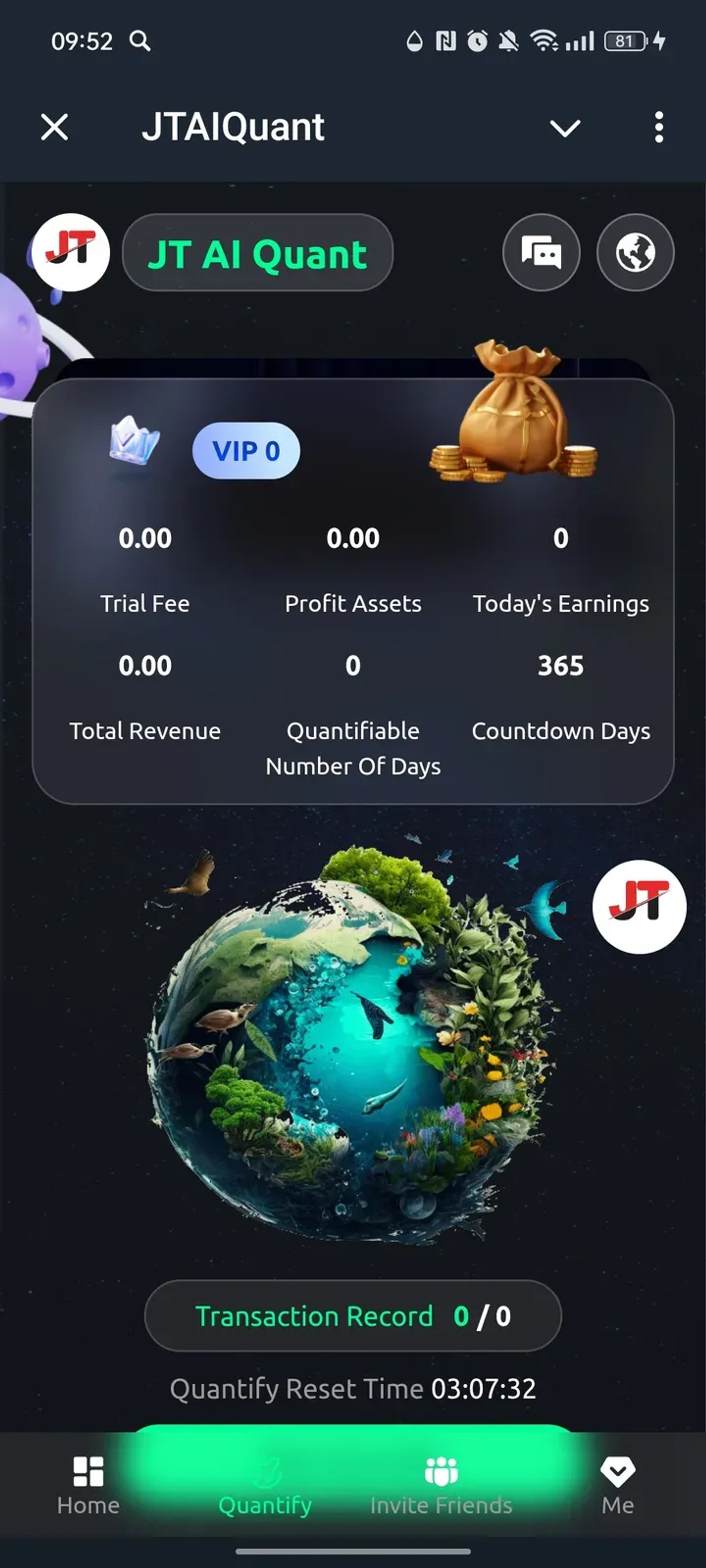This screenshot has height=1568, width=706.
Task: Select the Today's Earnings value
Action: click(560, 538)
